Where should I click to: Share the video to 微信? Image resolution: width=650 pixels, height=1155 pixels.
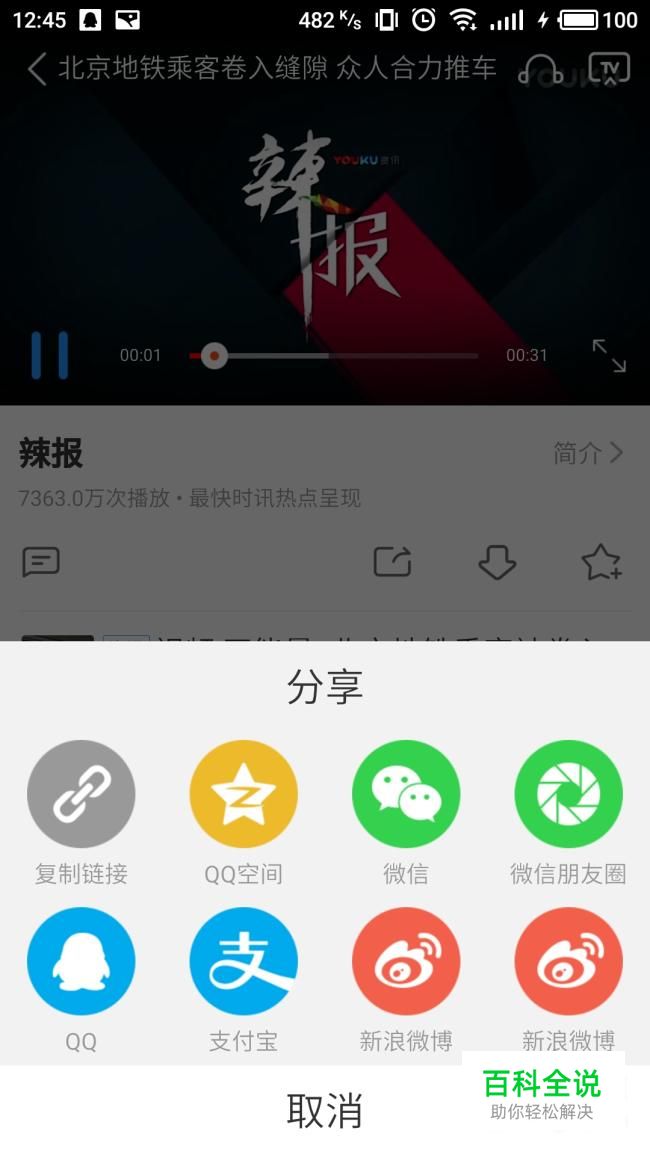(406, 795)
